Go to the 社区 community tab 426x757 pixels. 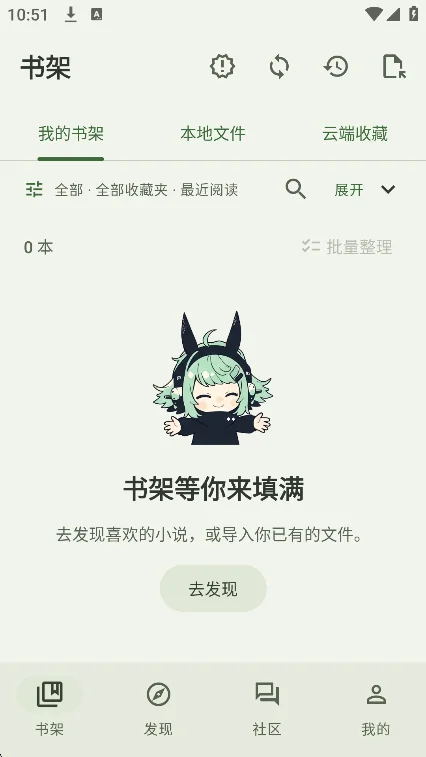[x=267, y=708]
